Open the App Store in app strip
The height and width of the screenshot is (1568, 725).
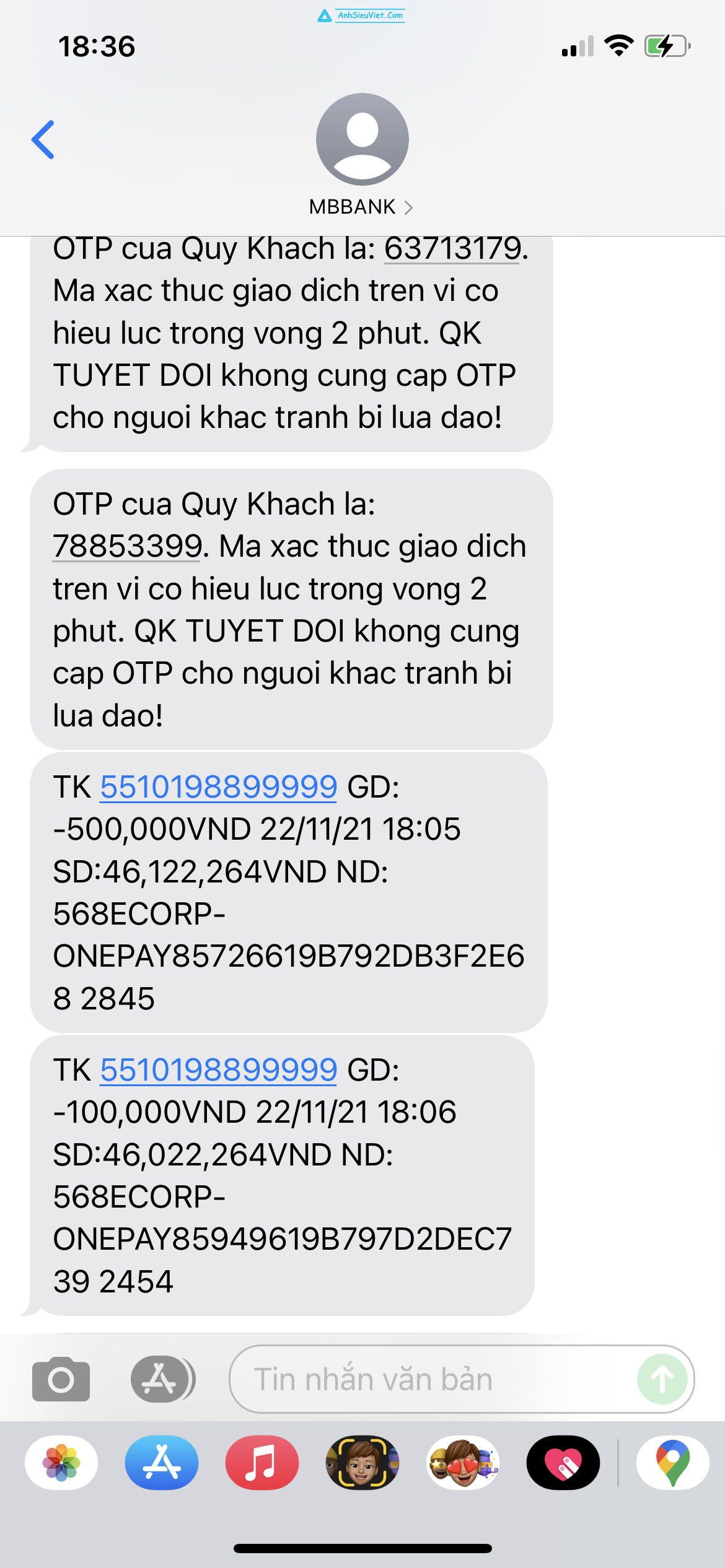tap(162, 1463)
